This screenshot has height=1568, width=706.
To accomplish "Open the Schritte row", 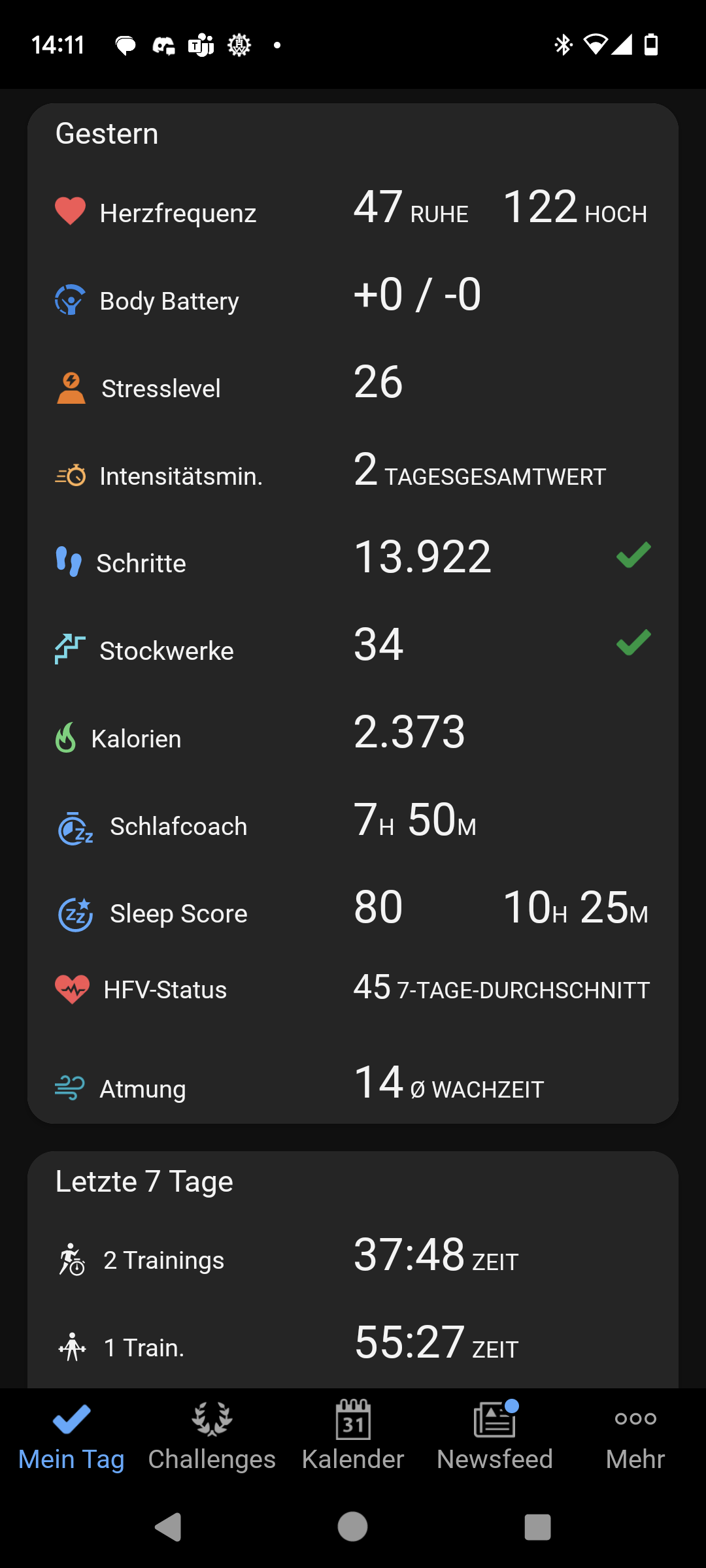I will (x=353, y=561).
